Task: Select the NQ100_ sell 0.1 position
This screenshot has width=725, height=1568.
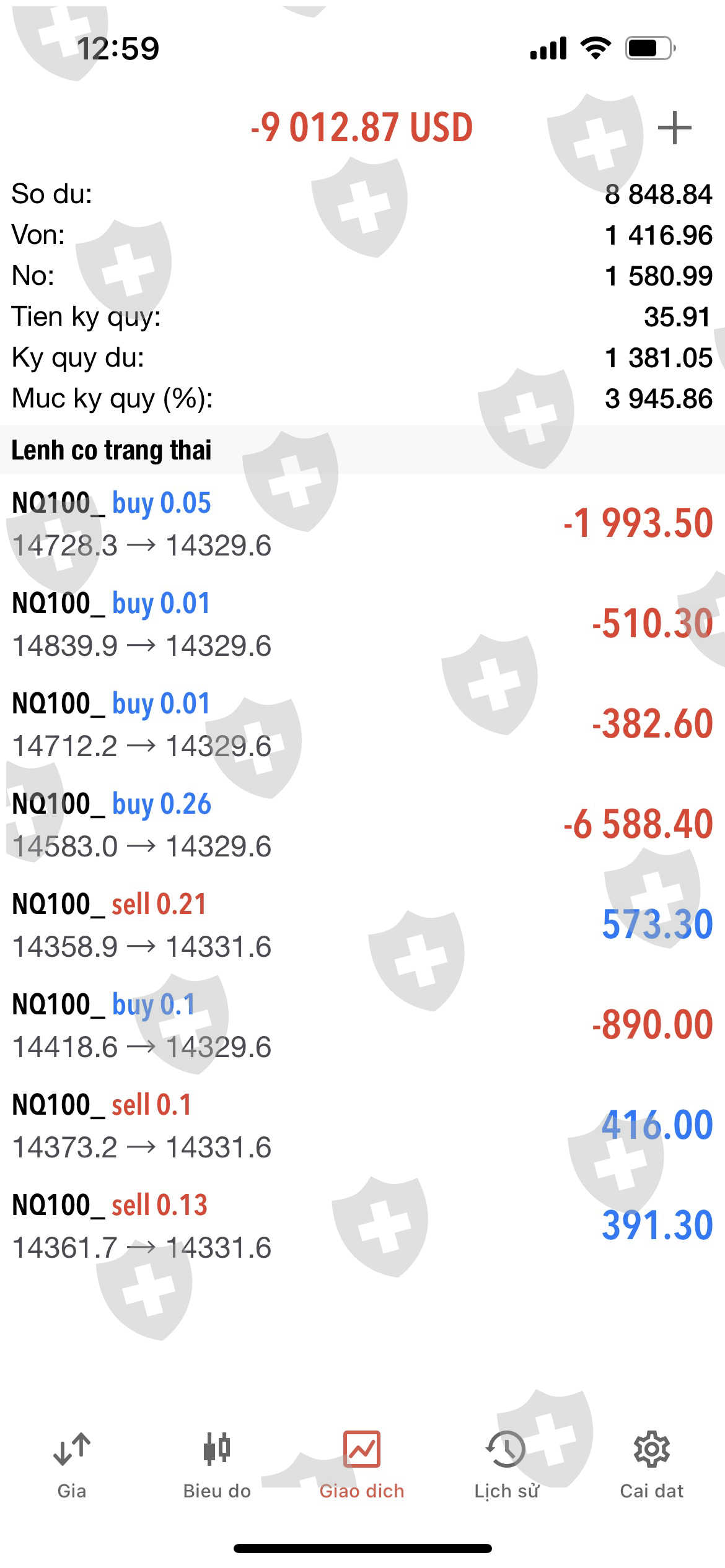Action: point(362,1126)
